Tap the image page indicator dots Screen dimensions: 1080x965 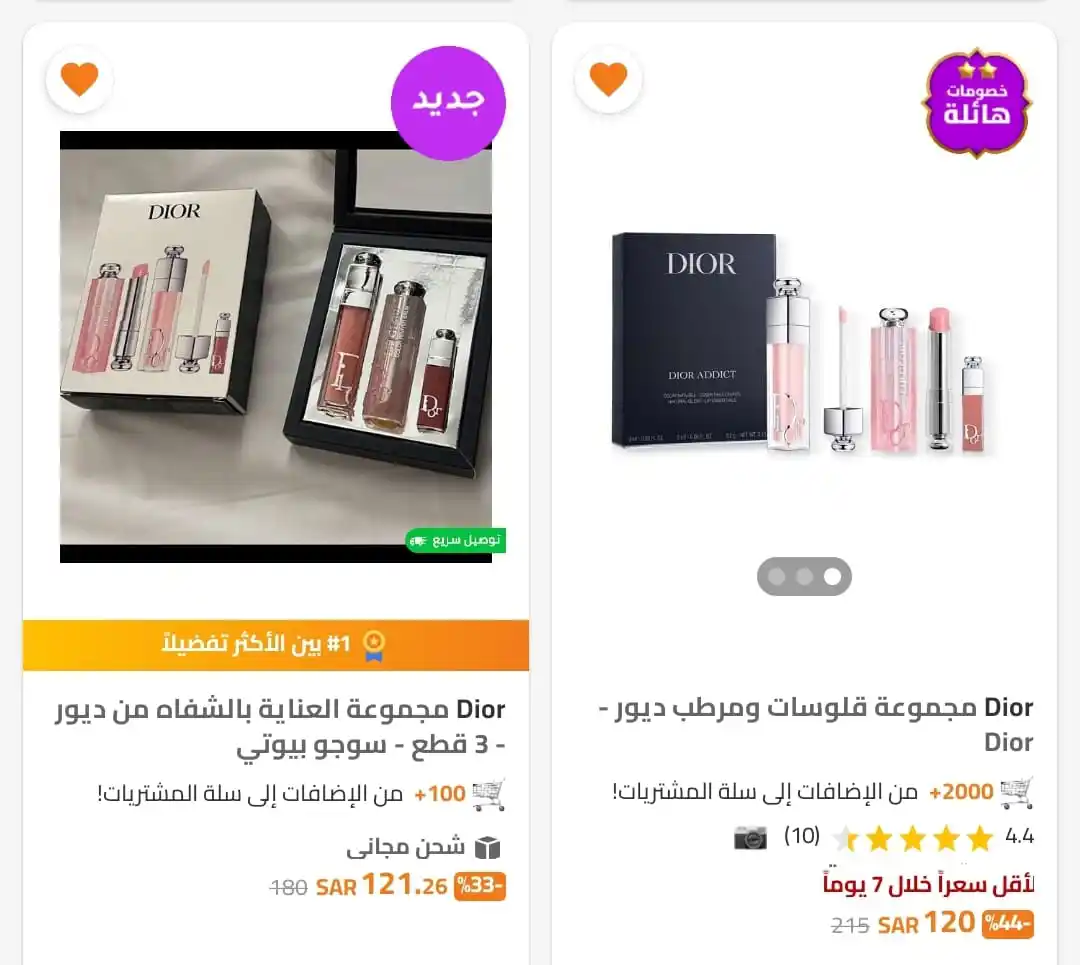(x=804, y=577)
